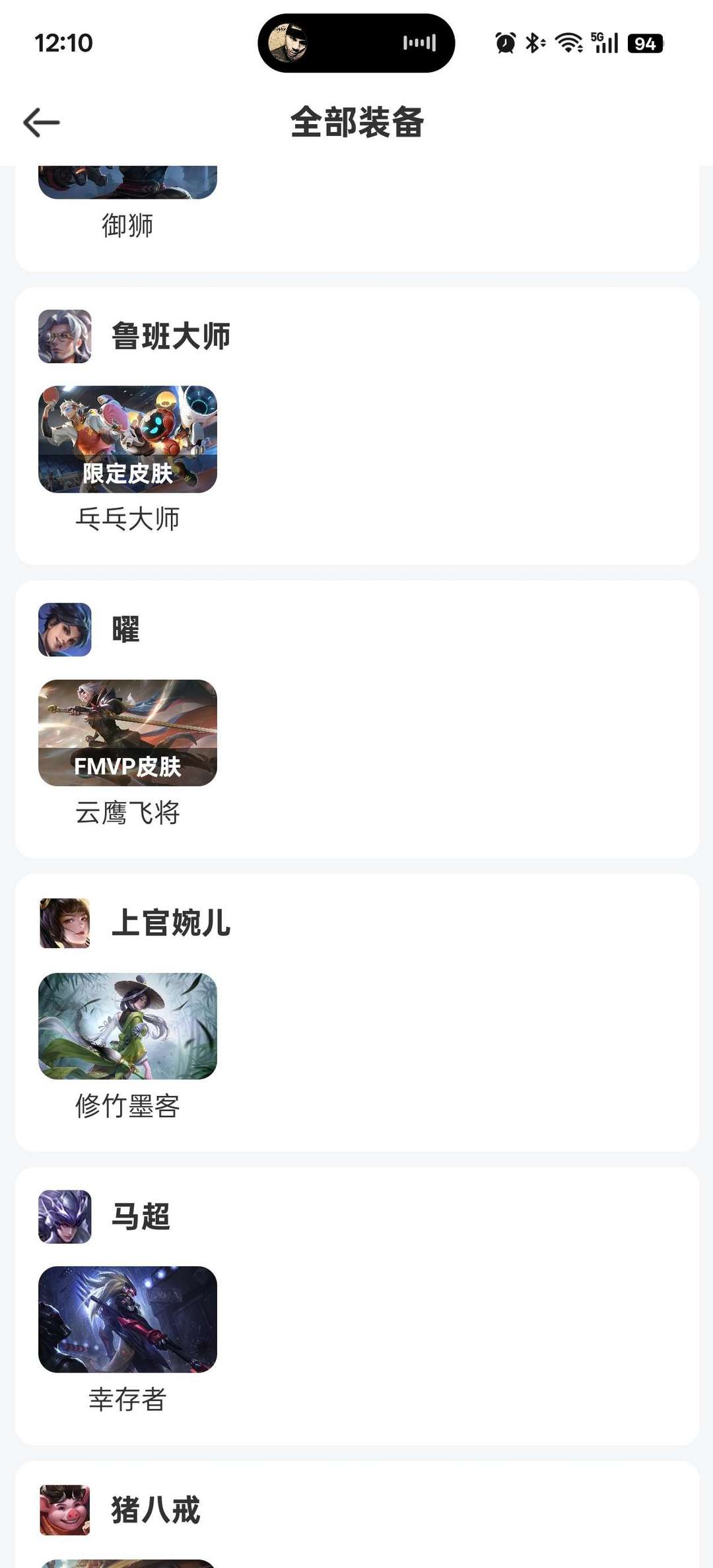Open the 御狮 skin thumbnail

coord(127,182)
